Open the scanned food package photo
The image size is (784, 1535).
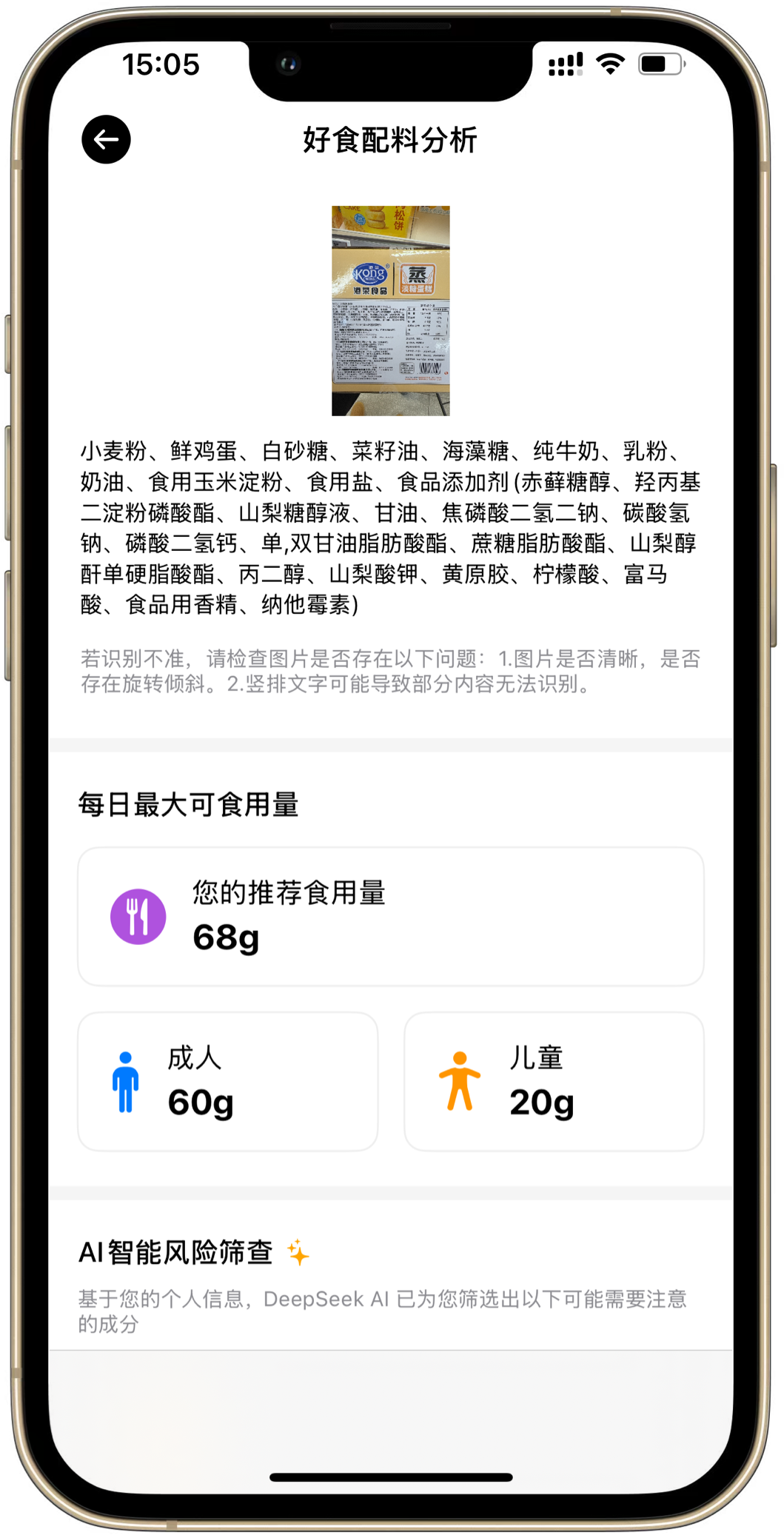[390, 310]
